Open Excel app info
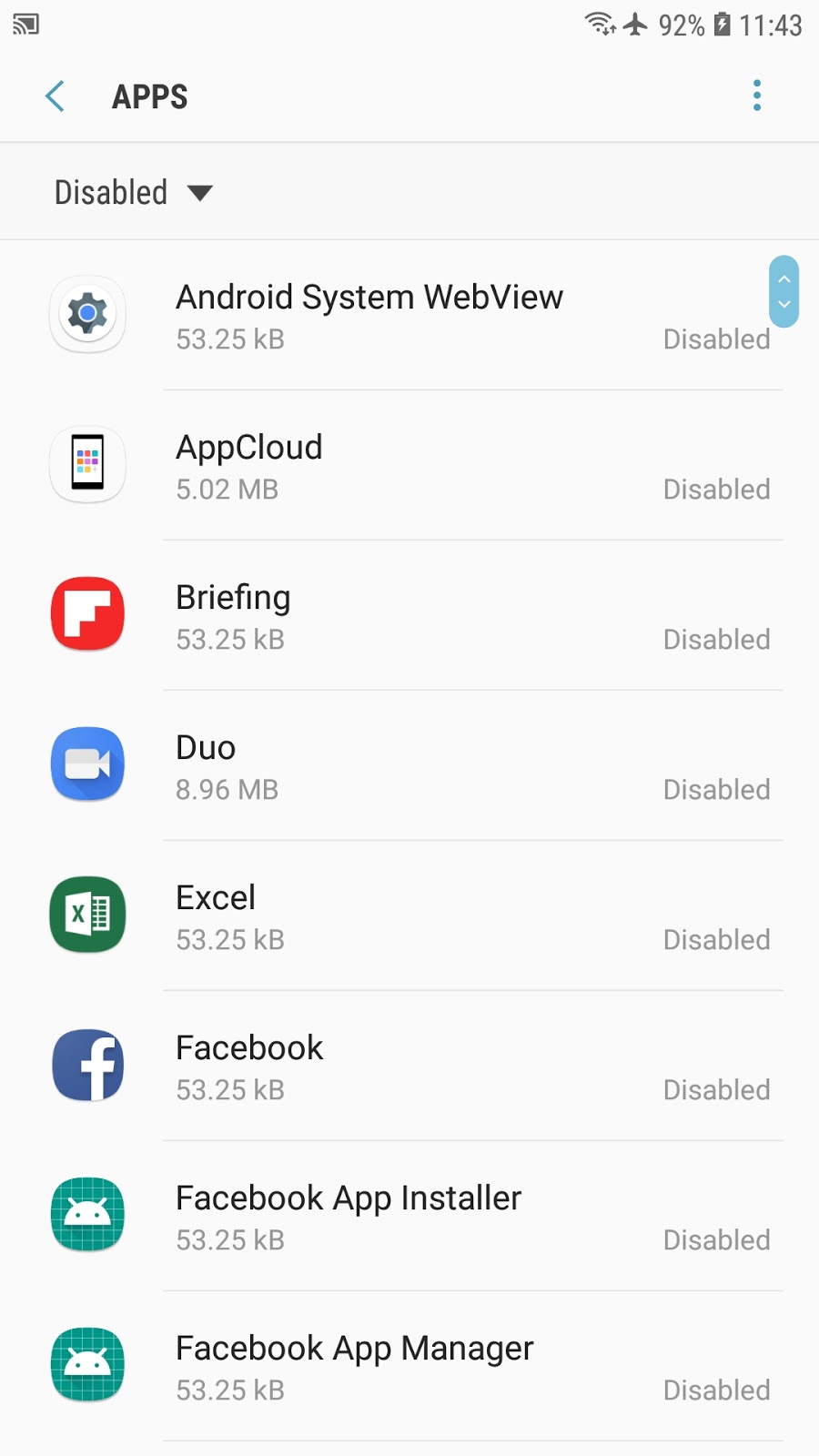This screenshot has height=1456, width=819. (409, 916)
